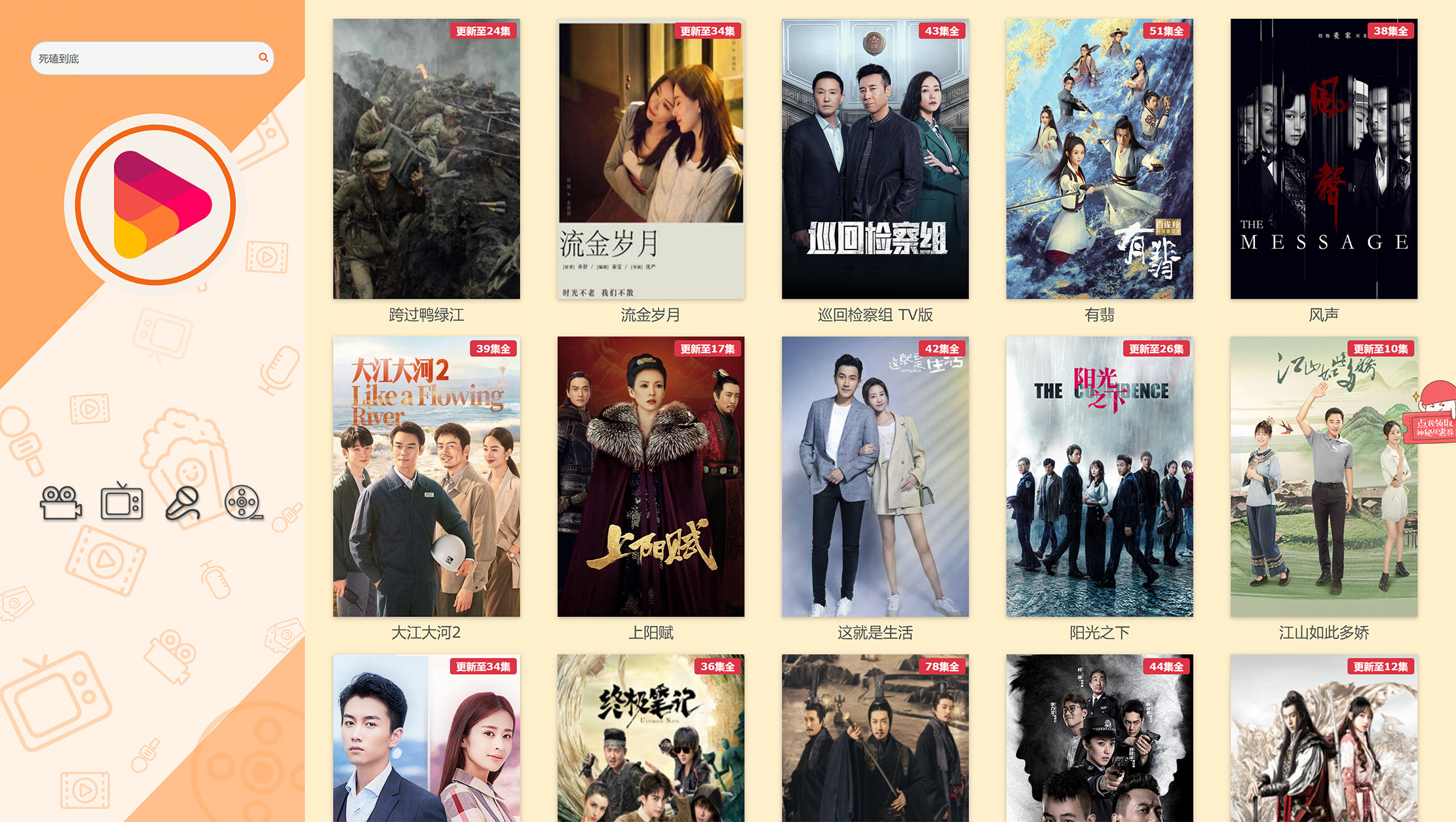Open the microphone variety category icon
Image resolution: width=1456 pixels, height=822 pixels.
[182, 503]
